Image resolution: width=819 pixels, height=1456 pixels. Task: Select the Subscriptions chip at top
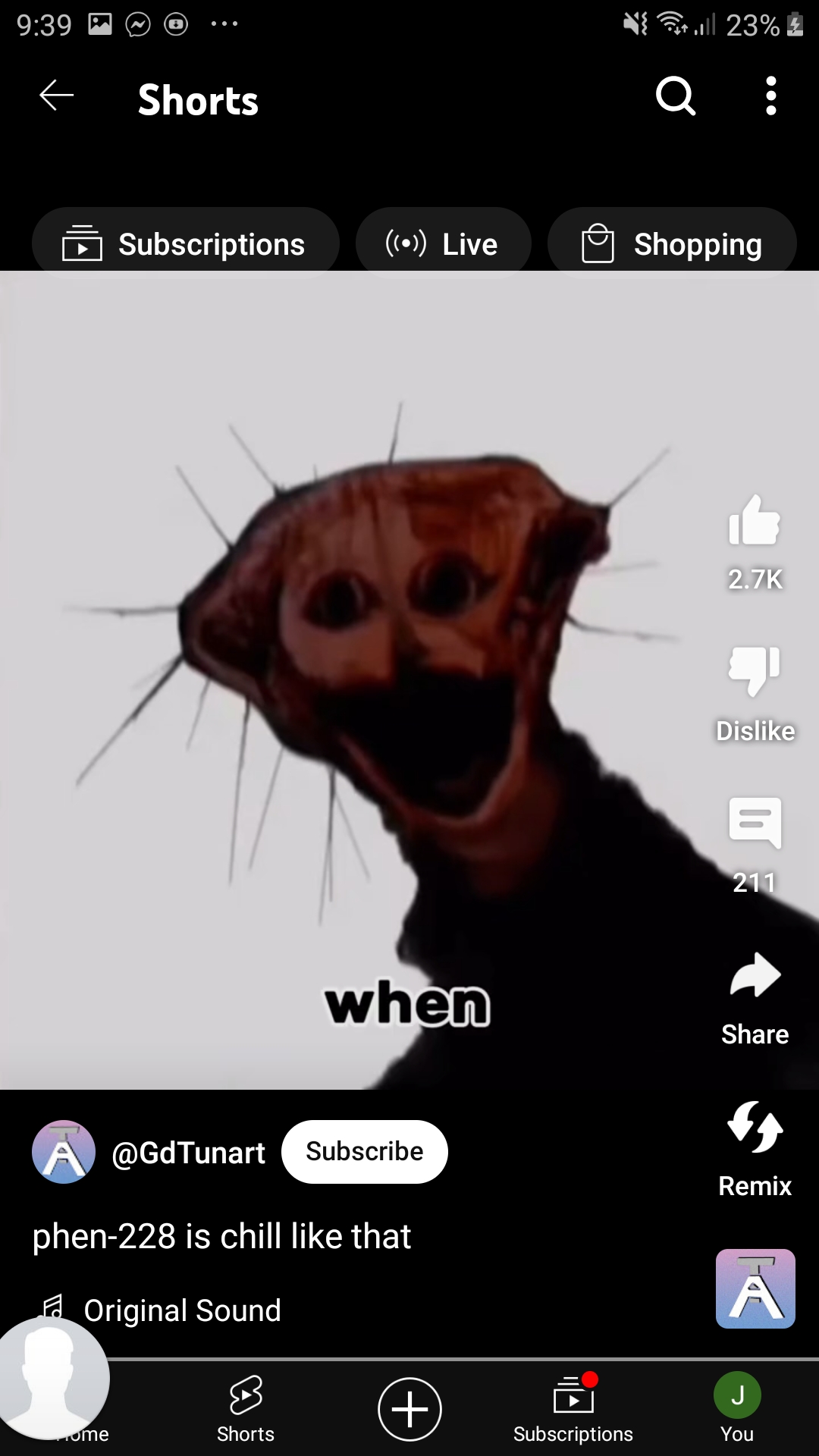[185, 244]
